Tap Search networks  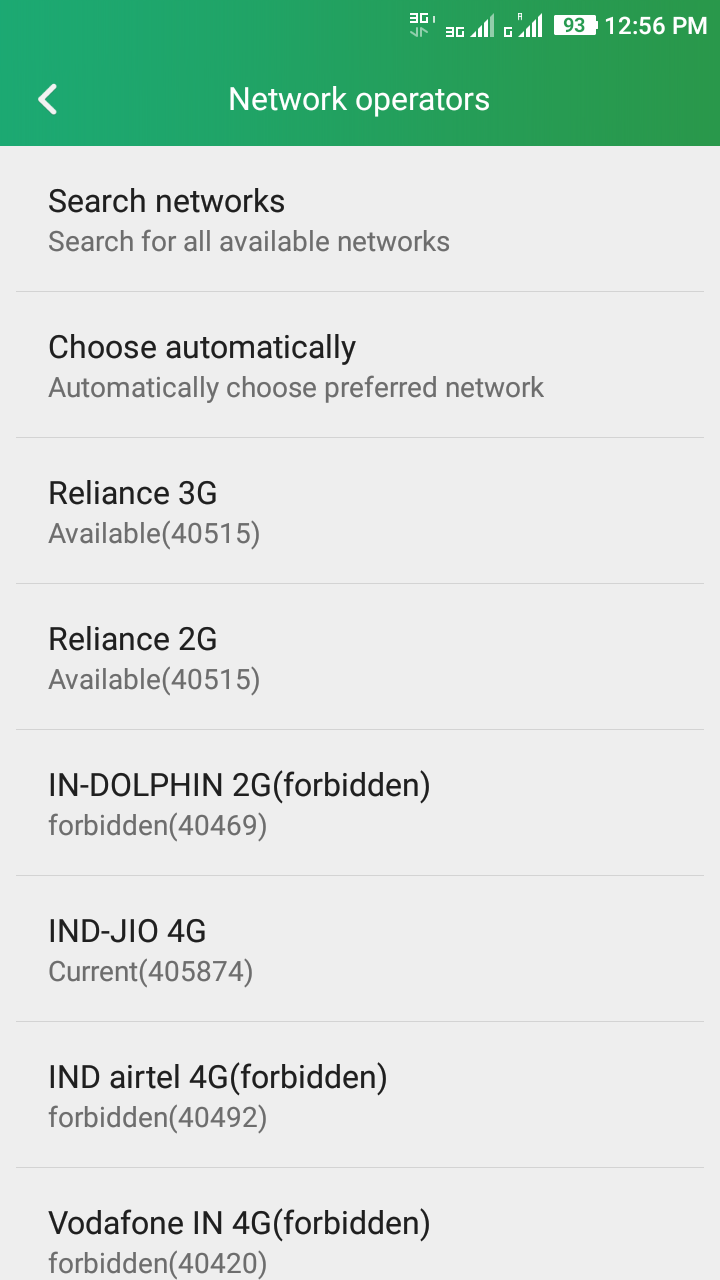click(x=360, y=219)
